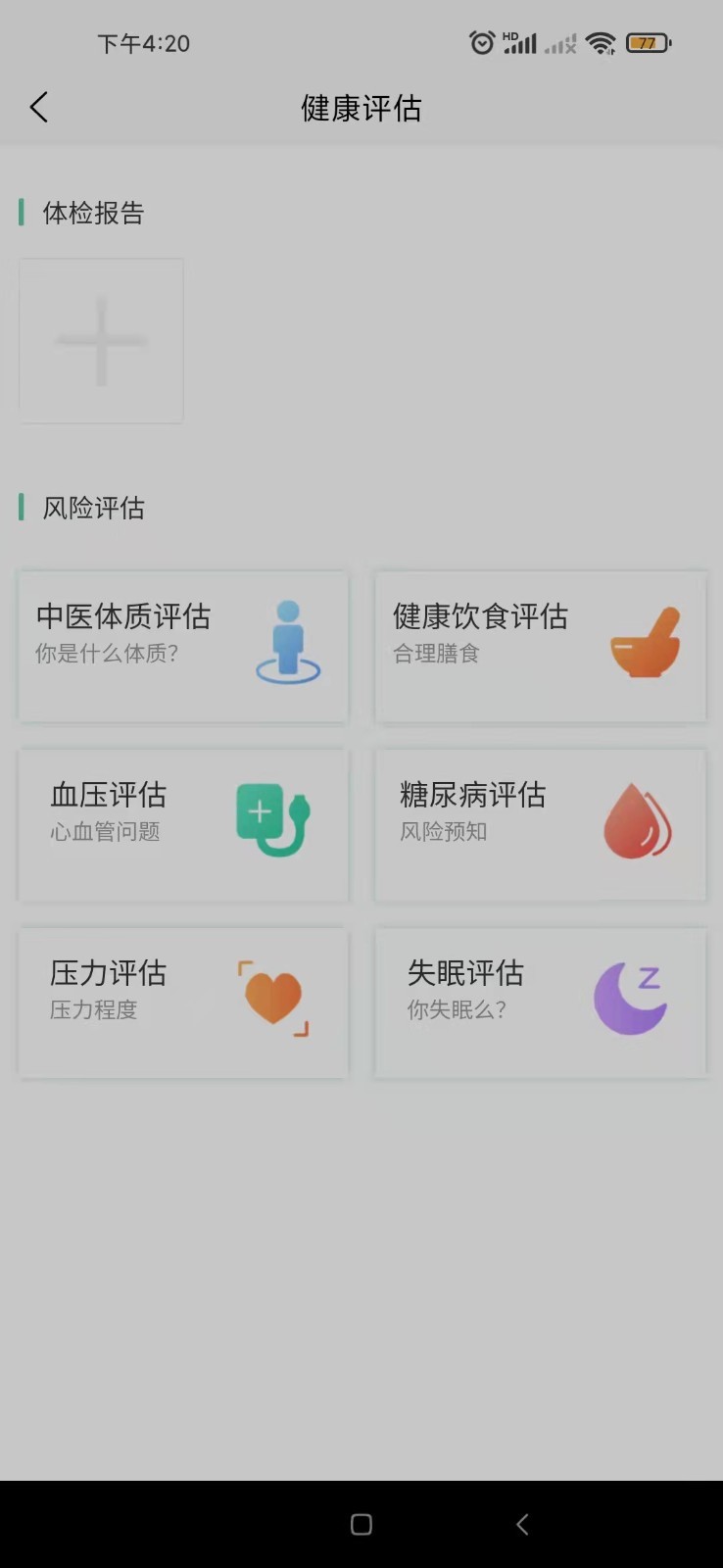Select the 中医体质评估 person icon
The height and width of the screenshot is (1568, 723).
287,639
